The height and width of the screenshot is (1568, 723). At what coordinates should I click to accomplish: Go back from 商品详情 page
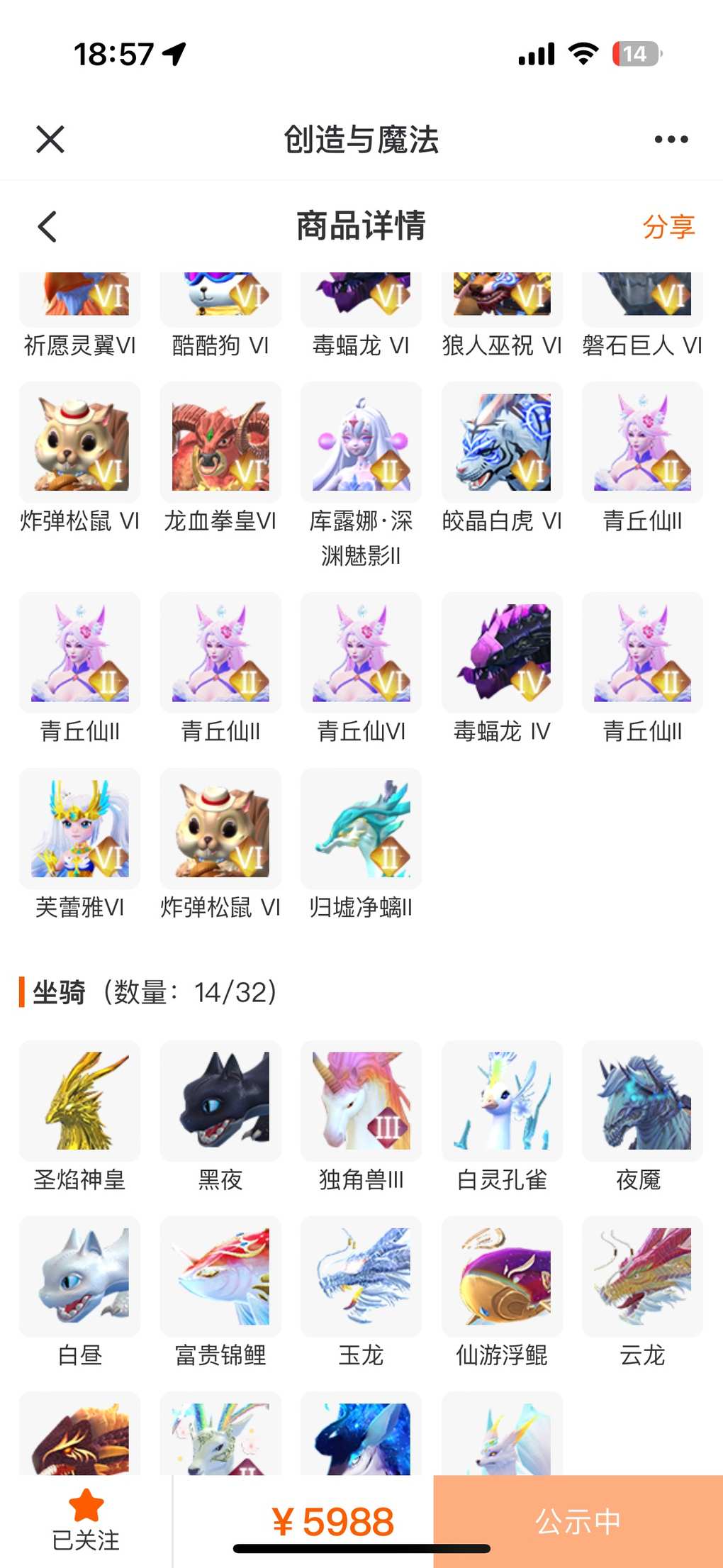[x=47, y=227]
